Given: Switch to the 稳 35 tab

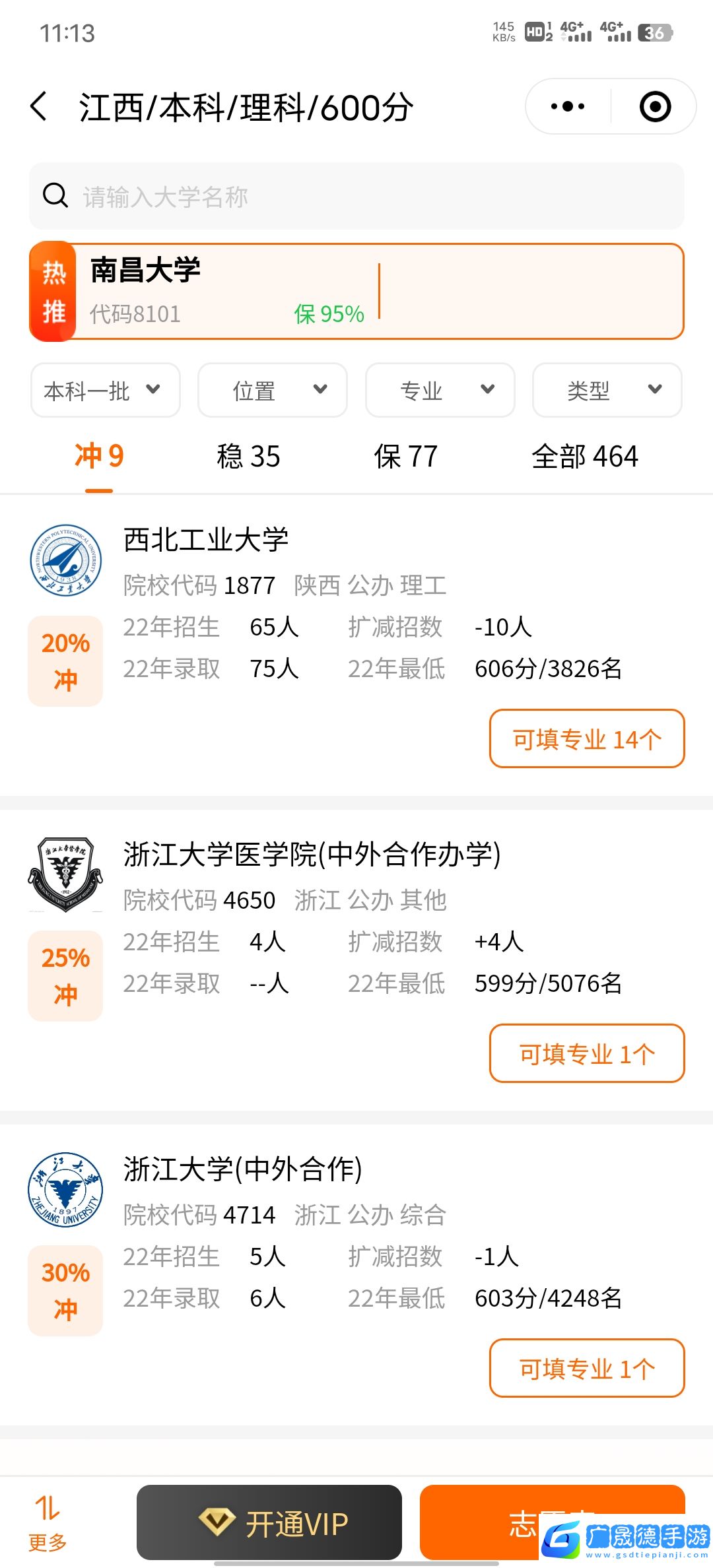Looking at the screenshot, I should pos(248,457).
